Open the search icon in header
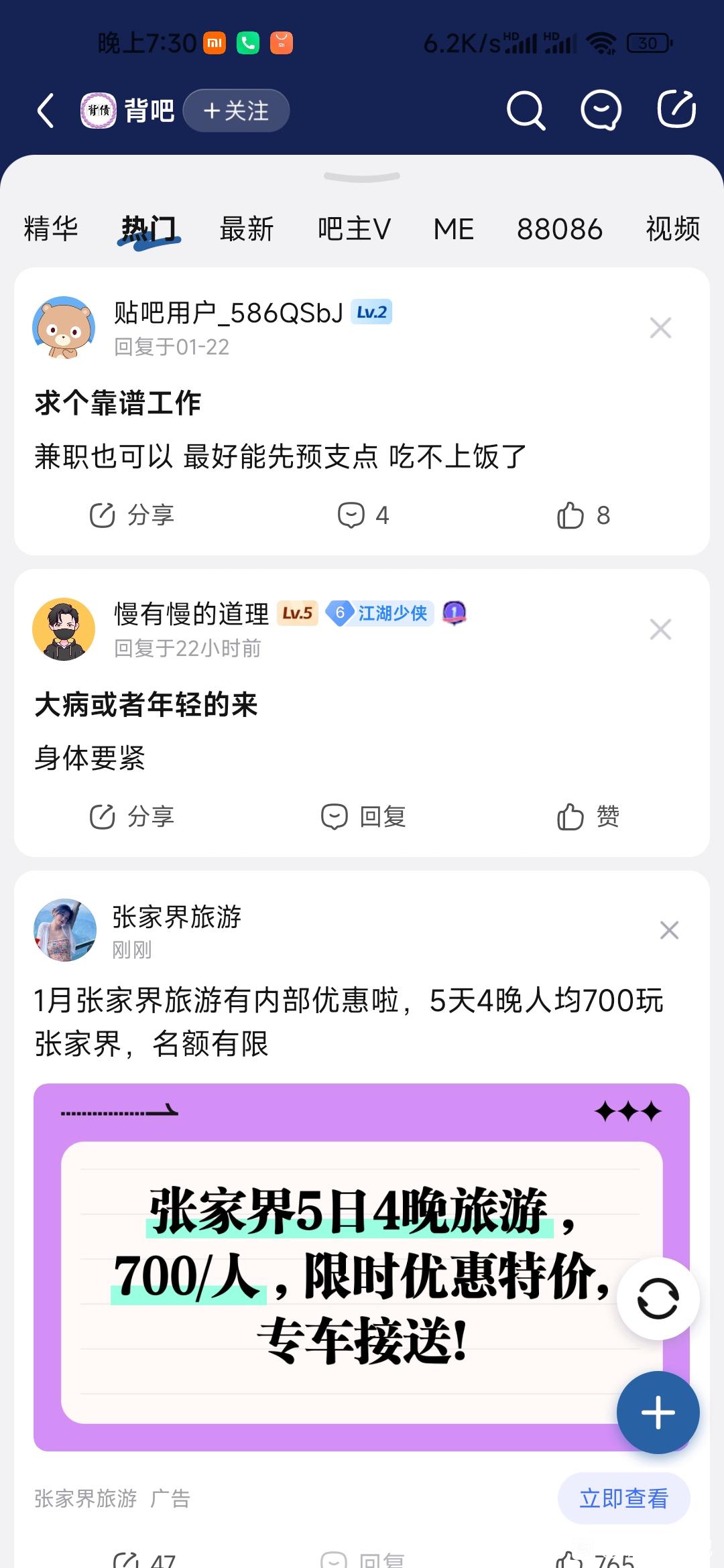Image resolution: width=724 pixels, height=1568 pixels. (x=526, y=111)
